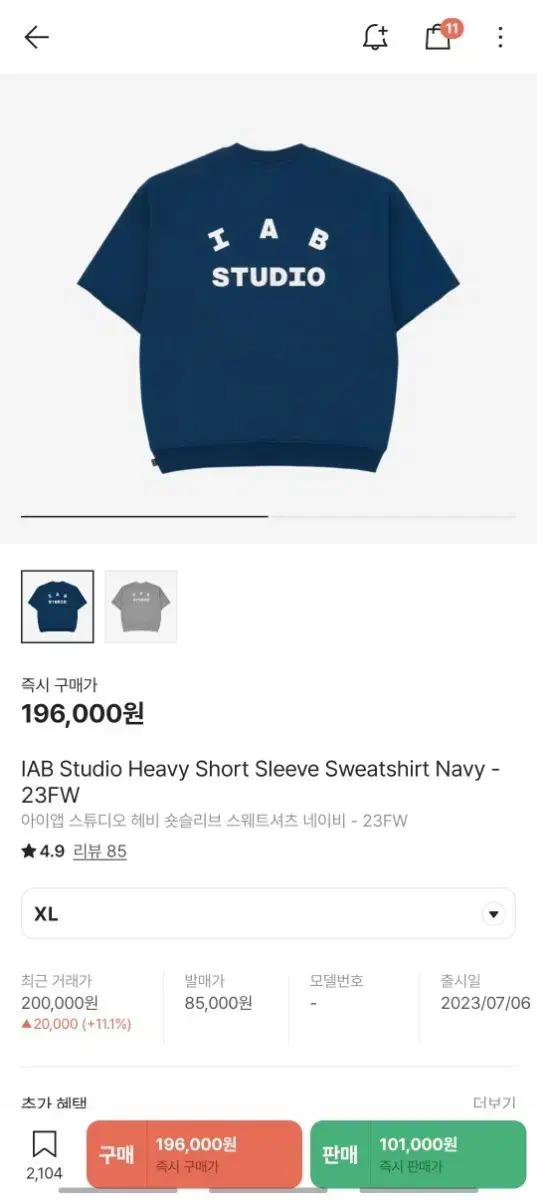Select the navy sweatshirt thumbnail
537x1200 pixels.
[x=57, y=606]
